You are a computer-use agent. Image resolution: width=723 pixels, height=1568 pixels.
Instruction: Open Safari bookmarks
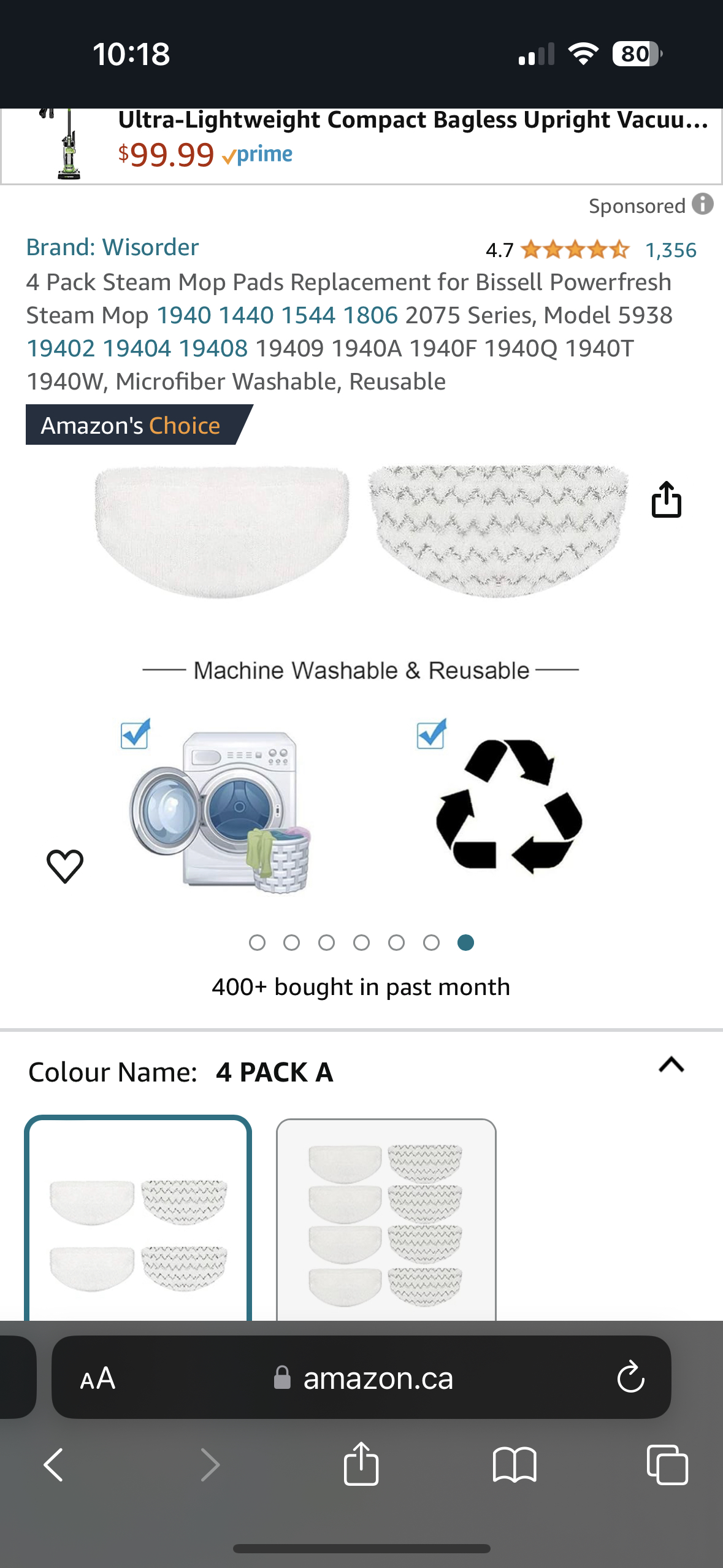514,1465
